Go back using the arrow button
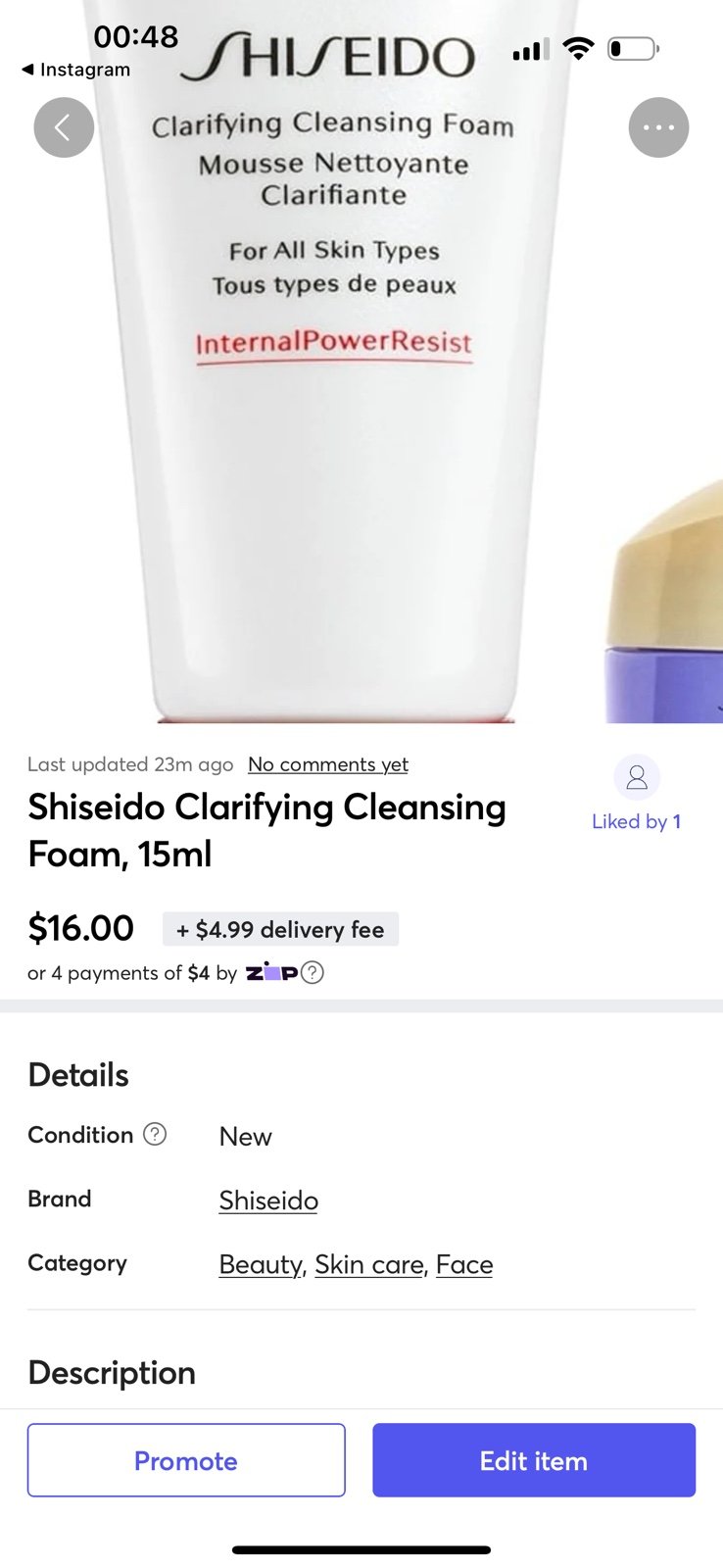The height and width of the screenshot is (1568, 723). pyautogui.click(x=64, y=127)
